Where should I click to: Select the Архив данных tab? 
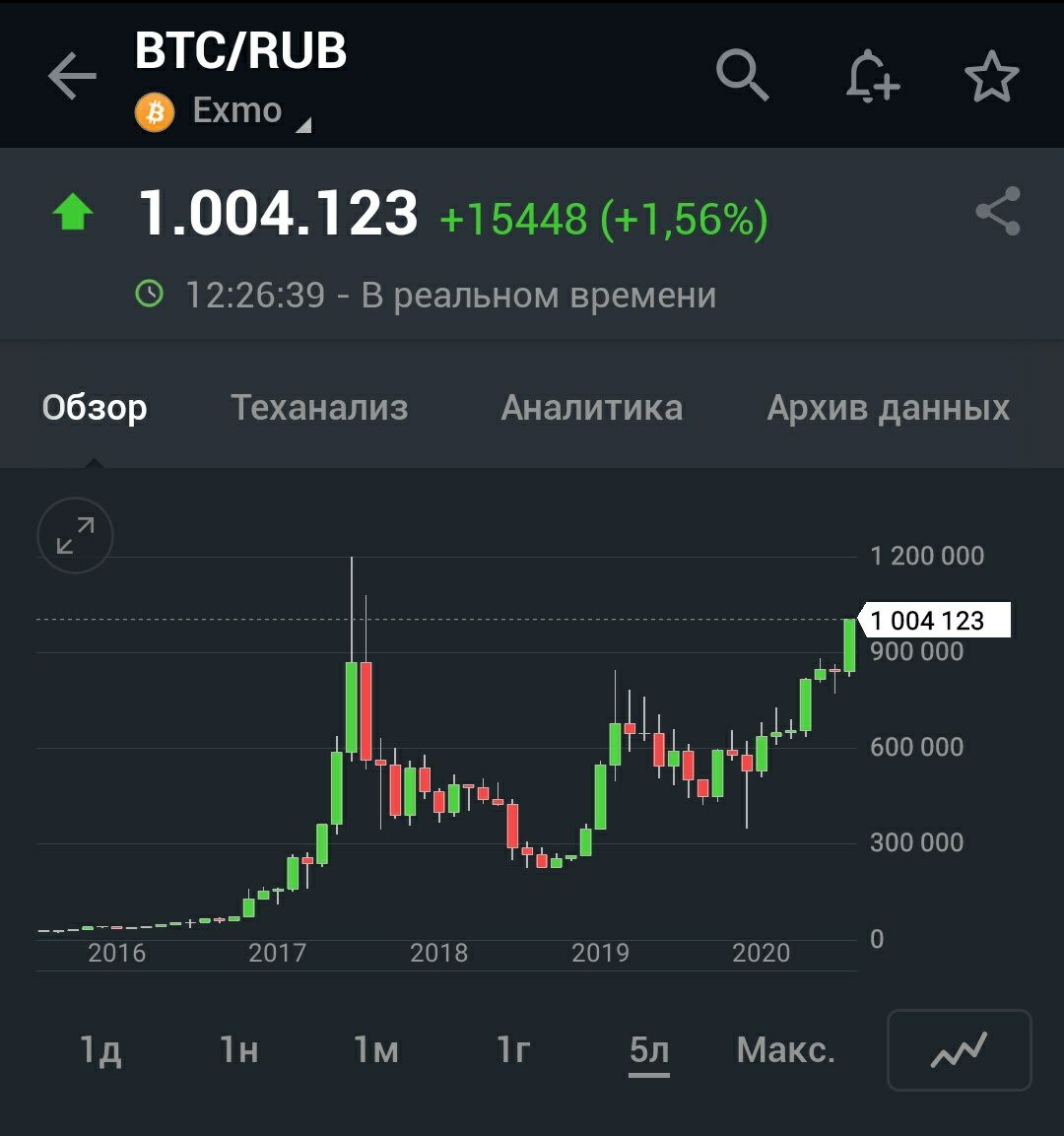(888, 407)
